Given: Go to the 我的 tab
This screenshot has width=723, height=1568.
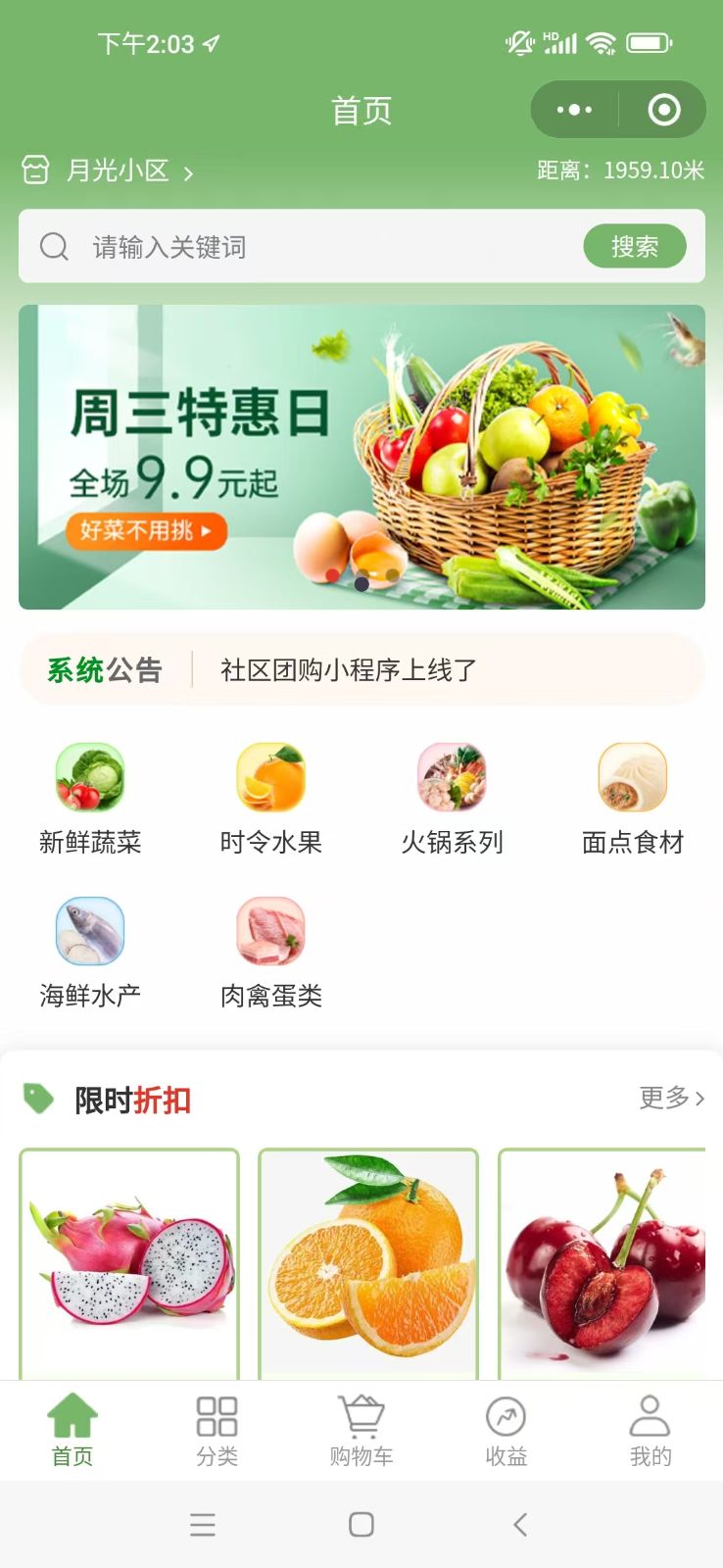Looking at the screenshot, I should pos(650,1431).
